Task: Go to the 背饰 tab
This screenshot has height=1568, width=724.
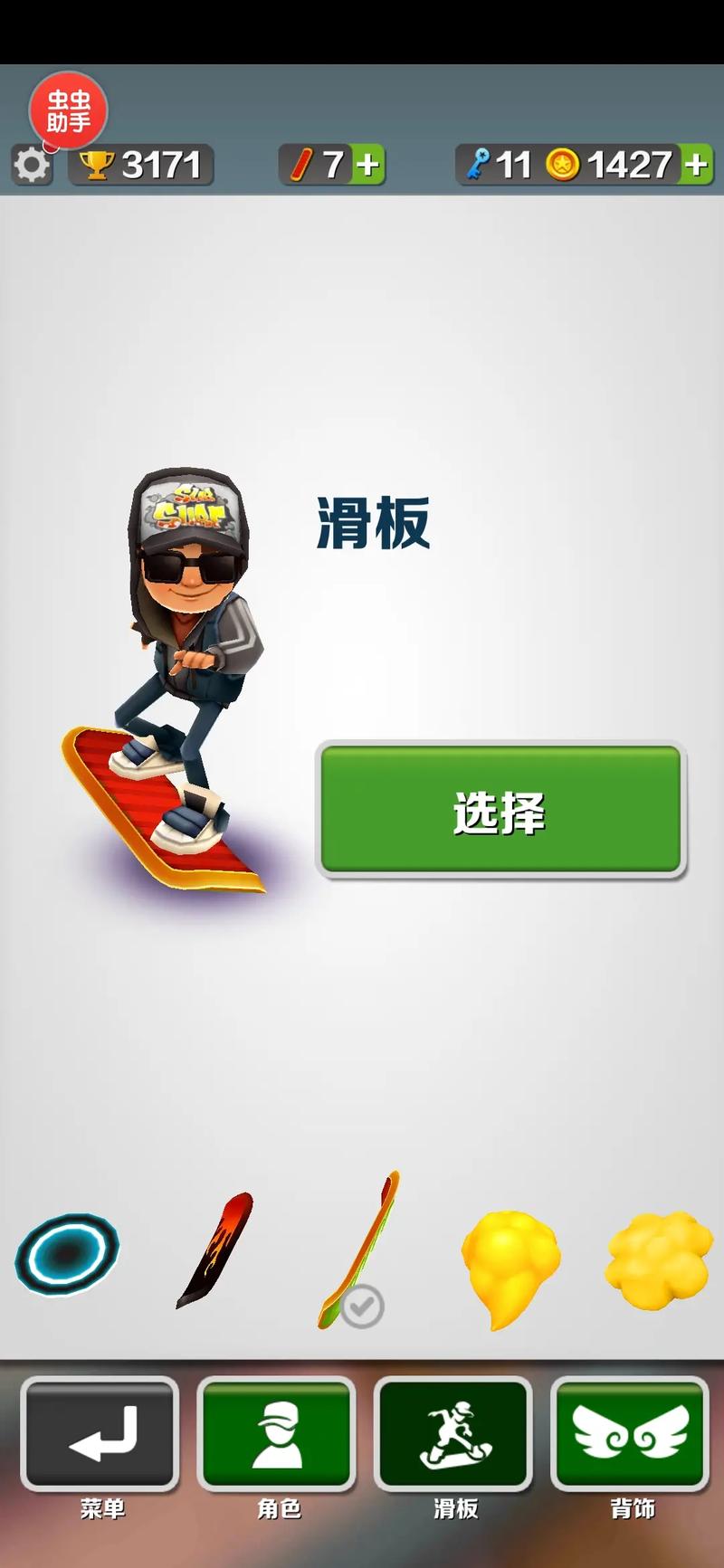Action: pos(630,1434)
